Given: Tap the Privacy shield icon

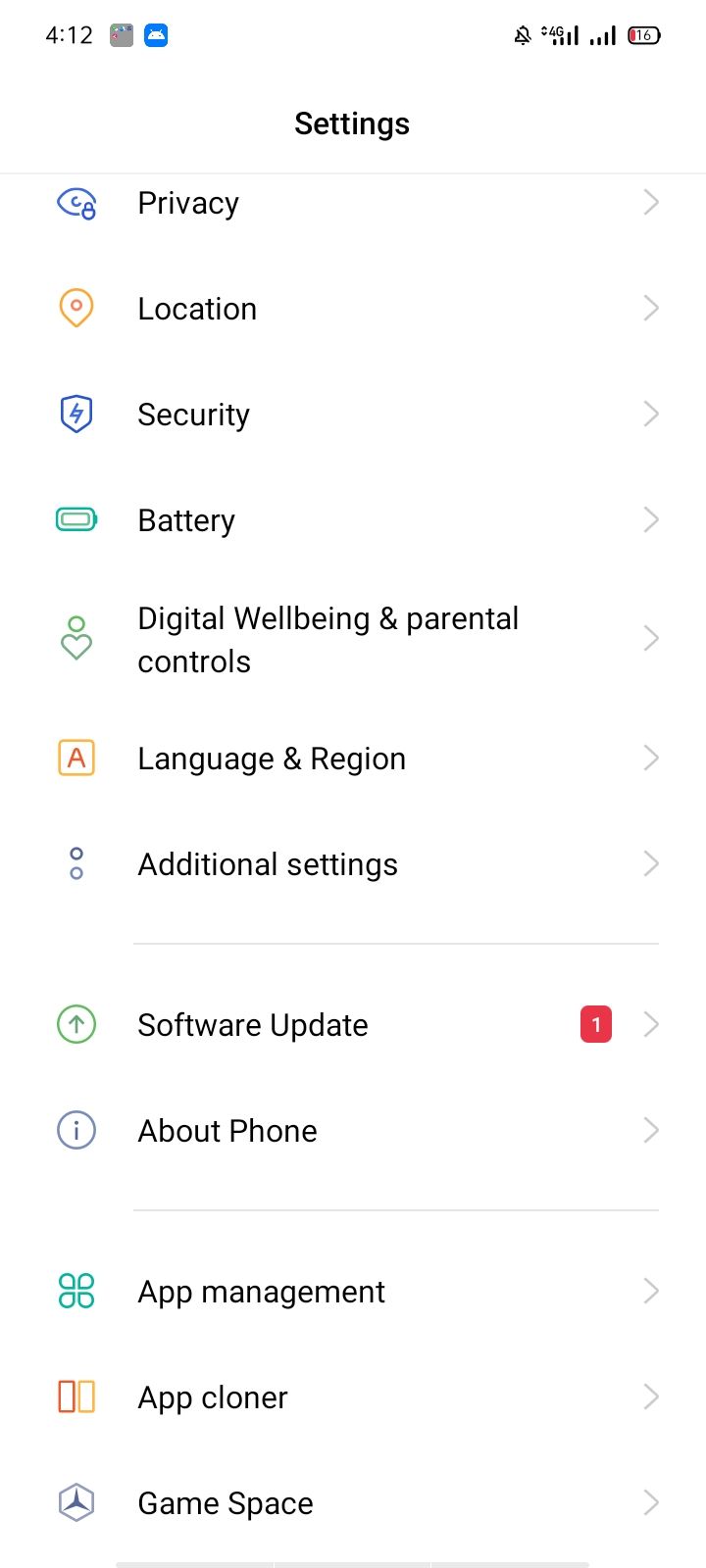Looking at the screenshot, I should 76,202.
